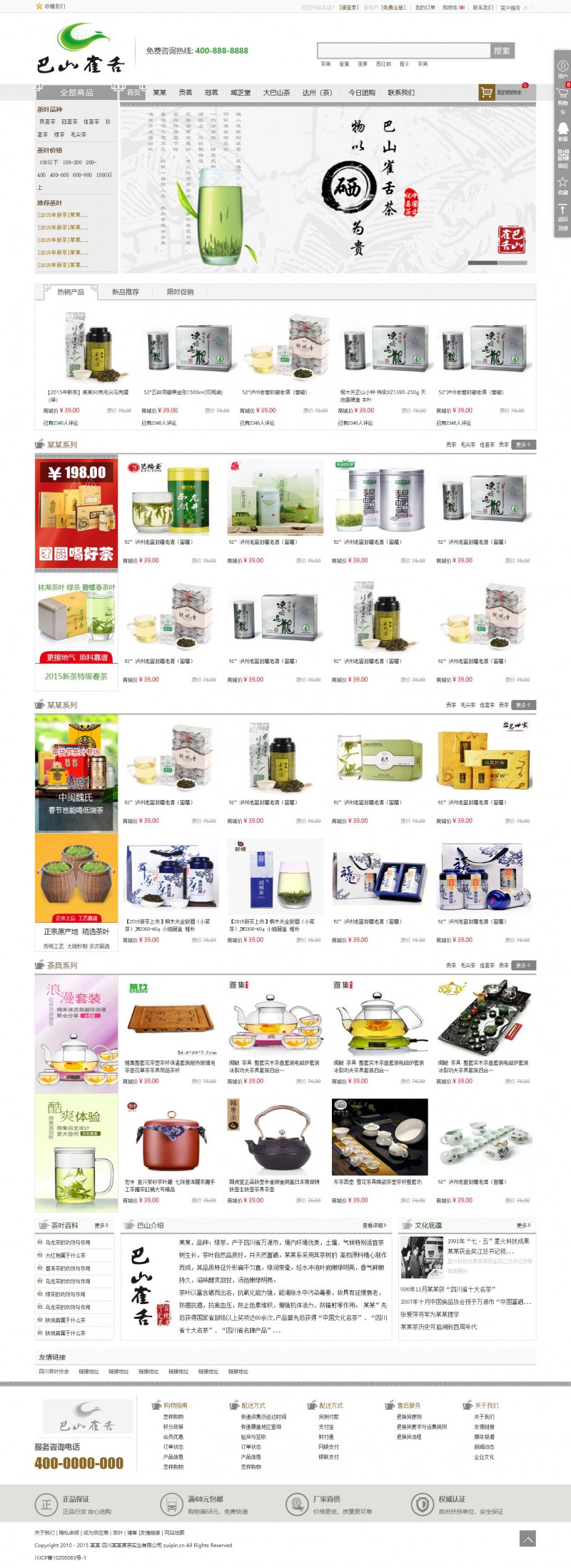Open the ¥198.00 团圆喝好茶 promo banner

pos(76,512)
